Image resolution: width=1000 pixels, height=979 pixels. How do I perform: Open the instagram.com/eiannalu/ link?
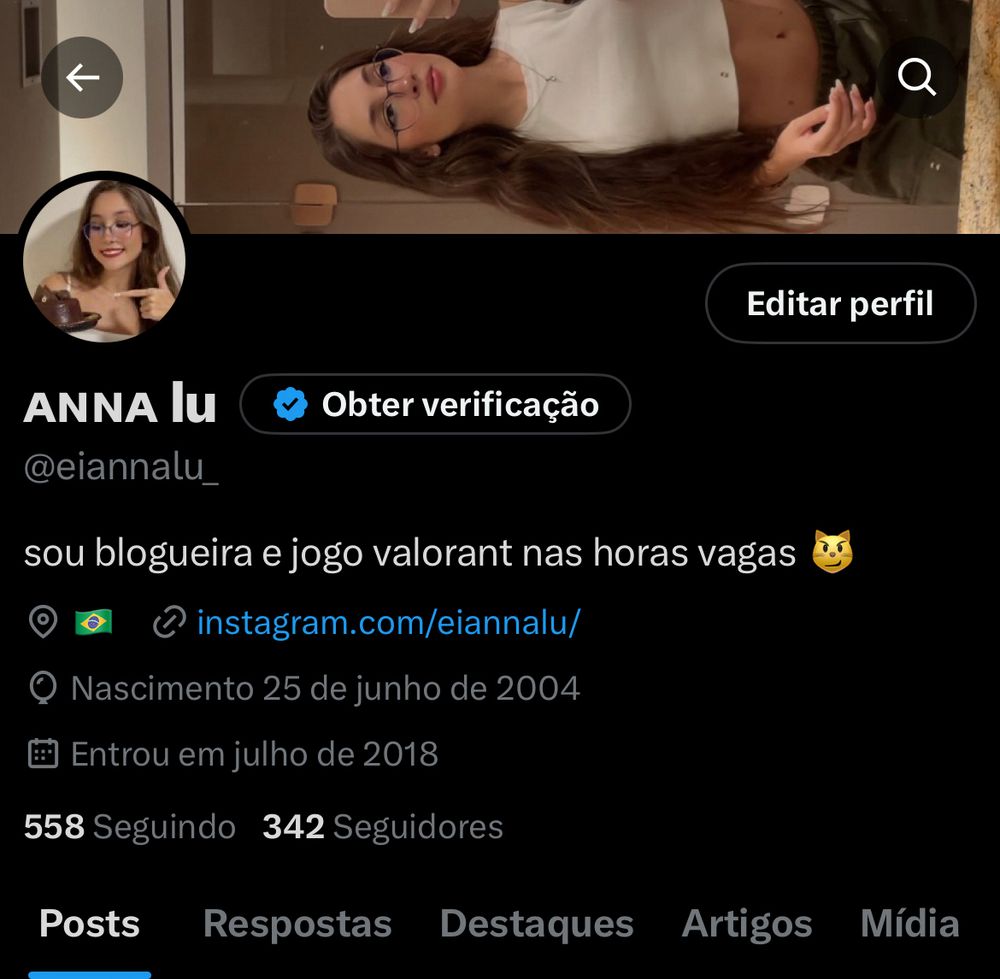388,623
